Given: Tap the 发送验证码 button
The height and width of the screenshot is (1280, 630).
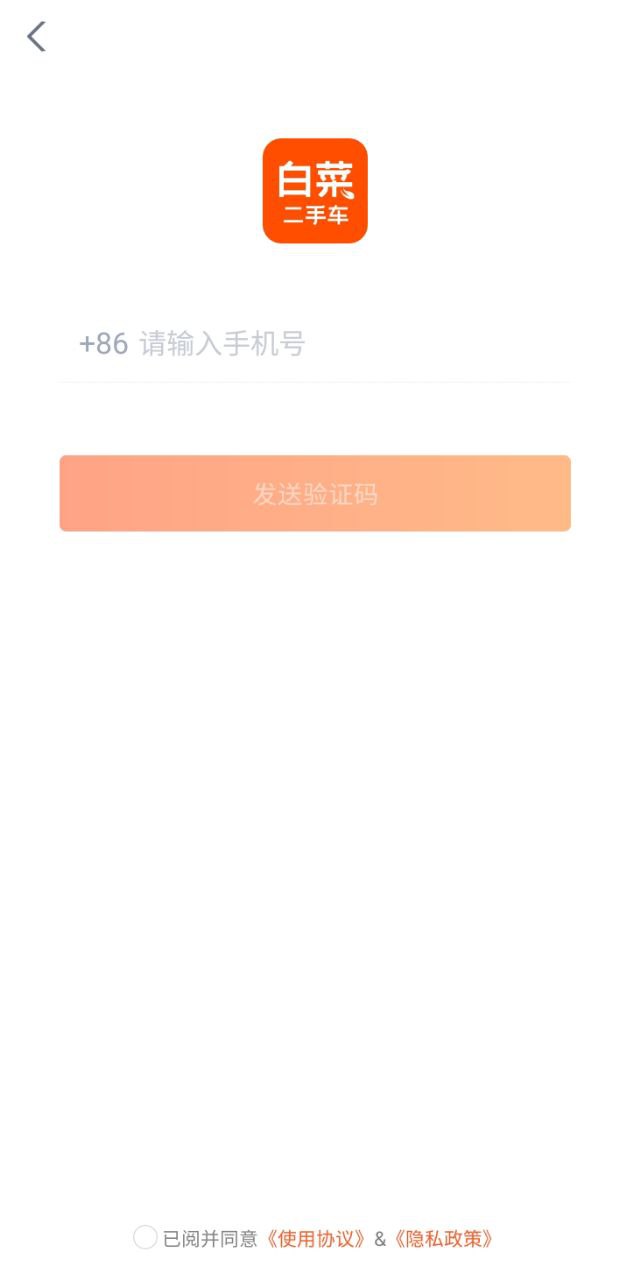Looking at the screenshot, I should point(315,493).
